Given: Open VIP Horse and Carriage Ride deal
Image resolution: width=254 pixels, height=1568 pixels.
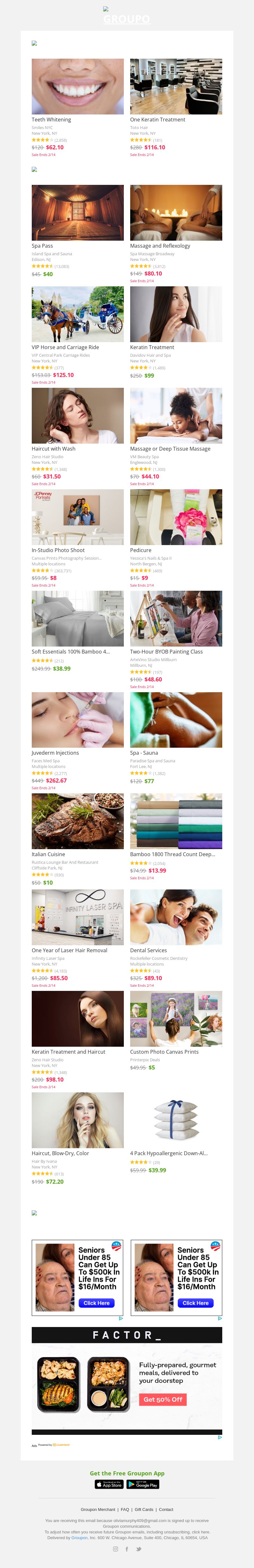Looking at the screenshot, I should coord(77,314).
